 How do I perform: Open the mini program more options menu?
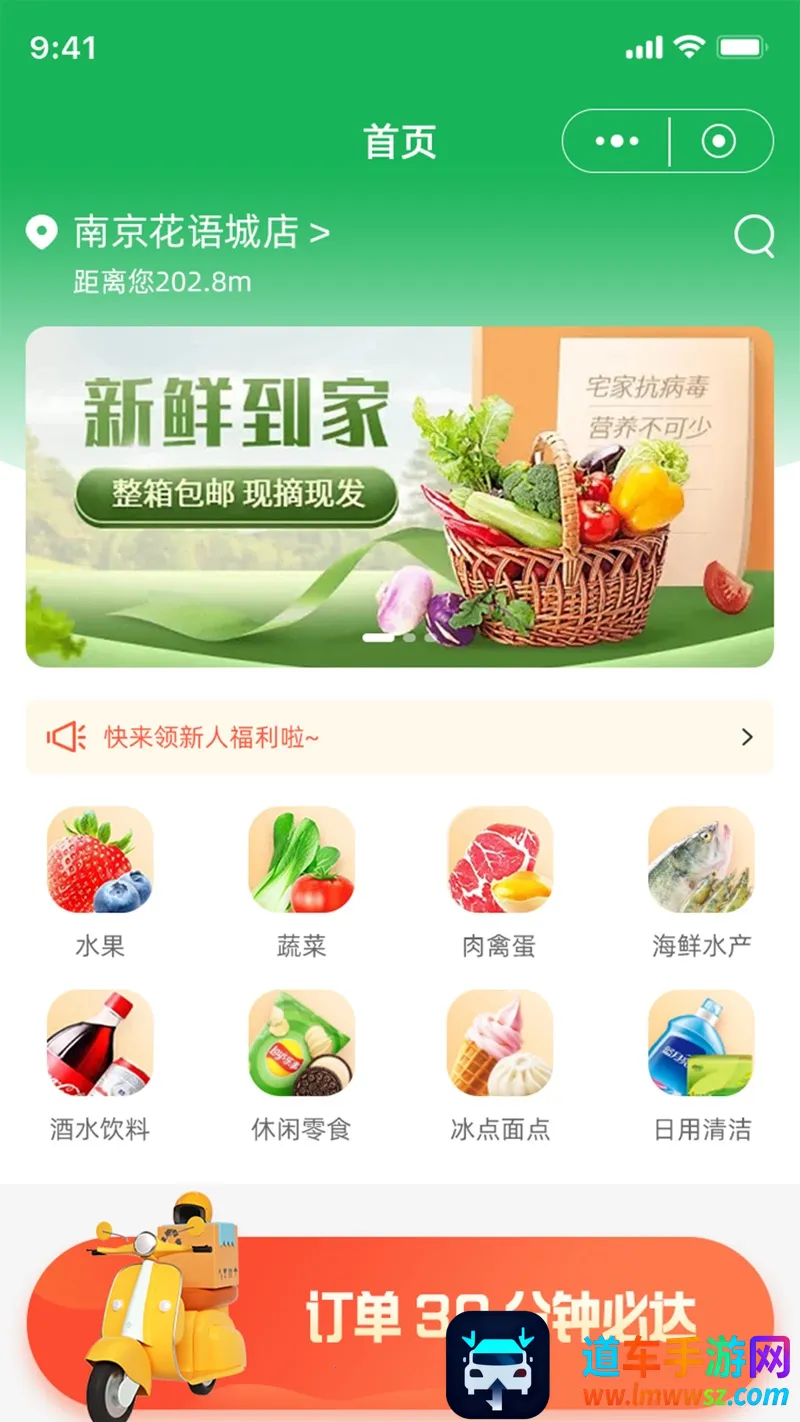tap(617, 142)
